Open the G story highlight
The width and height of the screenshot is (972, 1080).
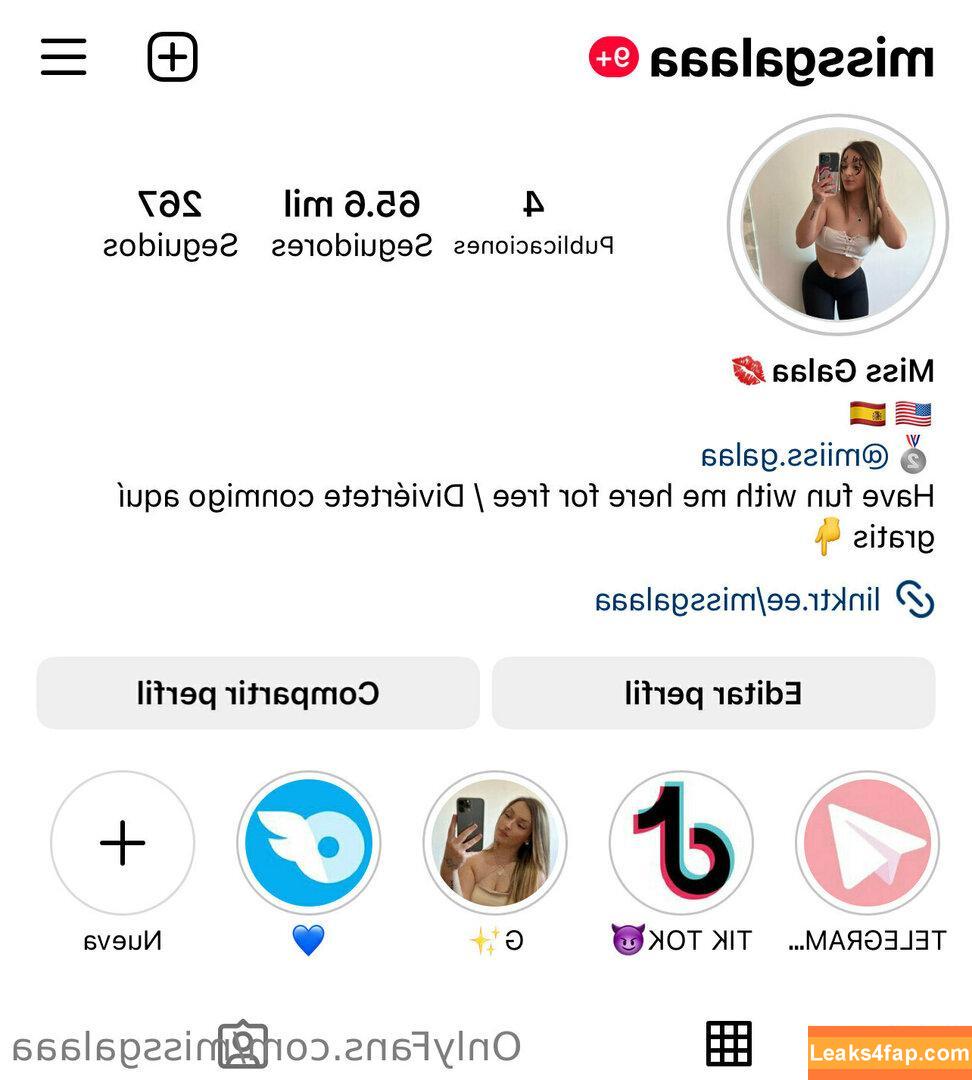[x=495, y=843]
